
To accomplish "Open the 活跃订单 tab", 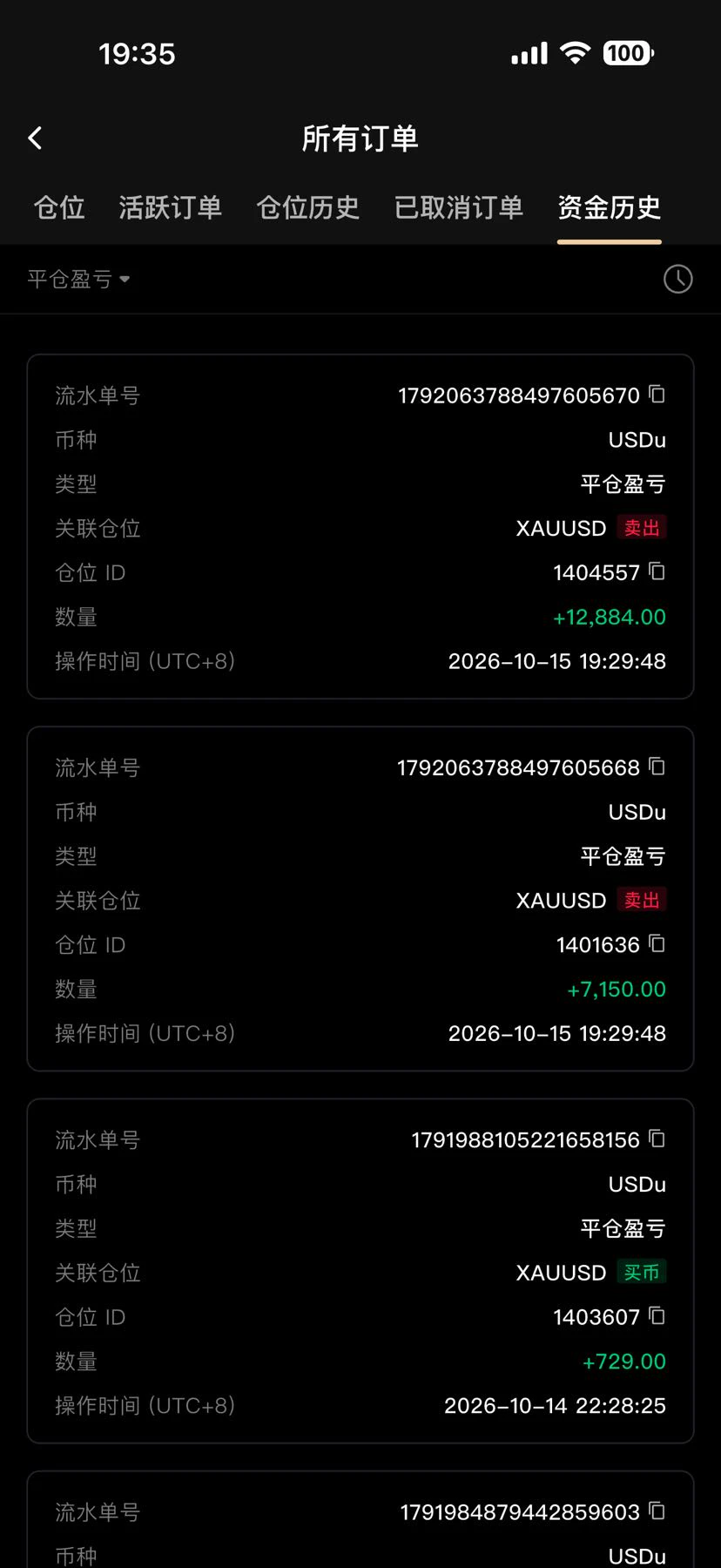I will [x=171, y=207].
